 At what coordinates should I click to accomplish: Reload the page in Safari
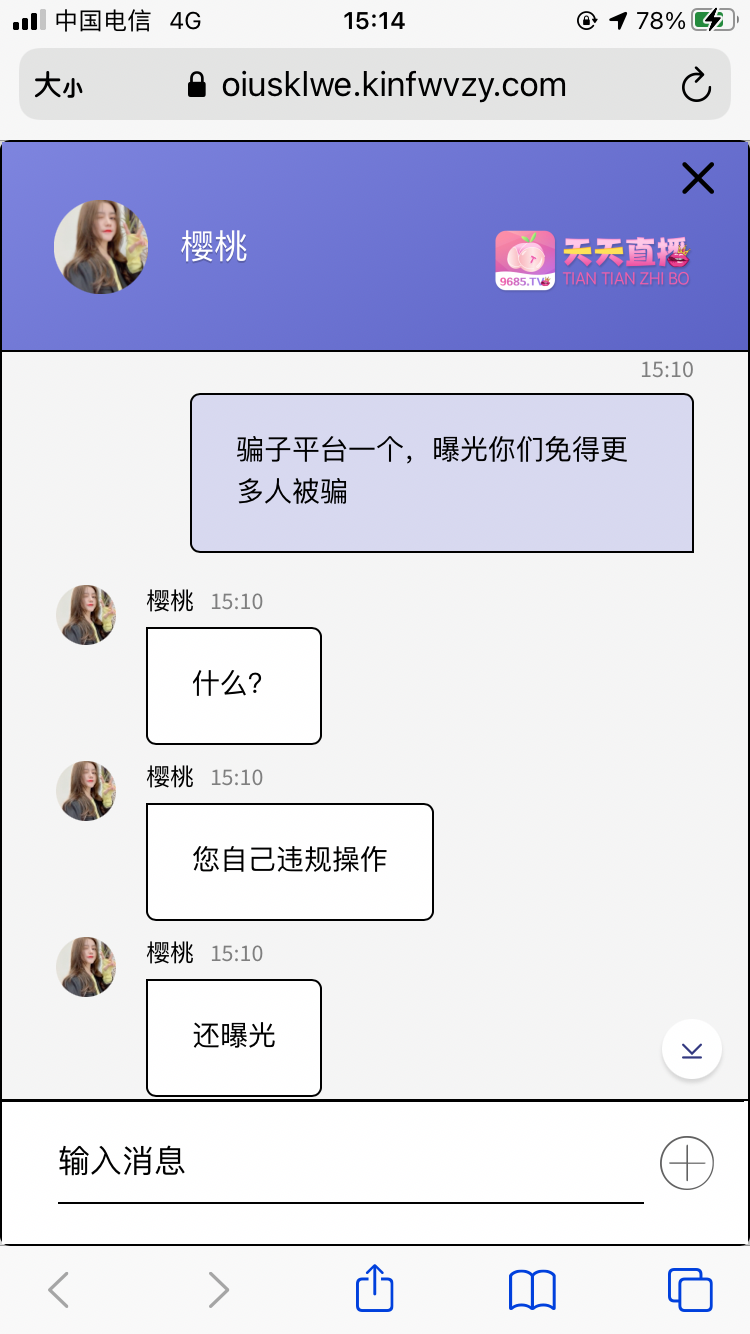pos(696,86)
